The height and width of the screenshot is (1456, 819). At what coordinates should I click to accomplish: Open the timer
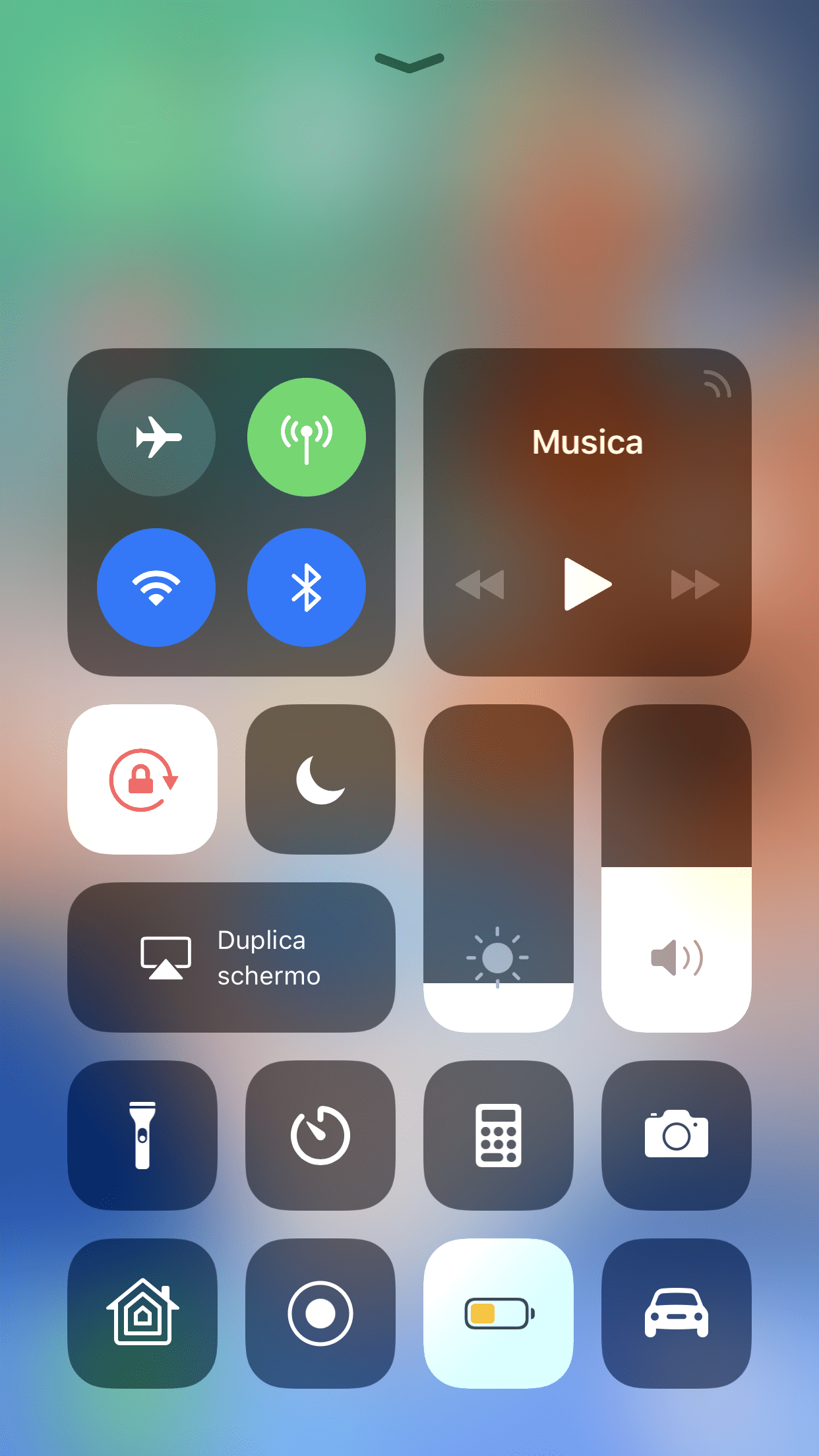pos(320,1136)
